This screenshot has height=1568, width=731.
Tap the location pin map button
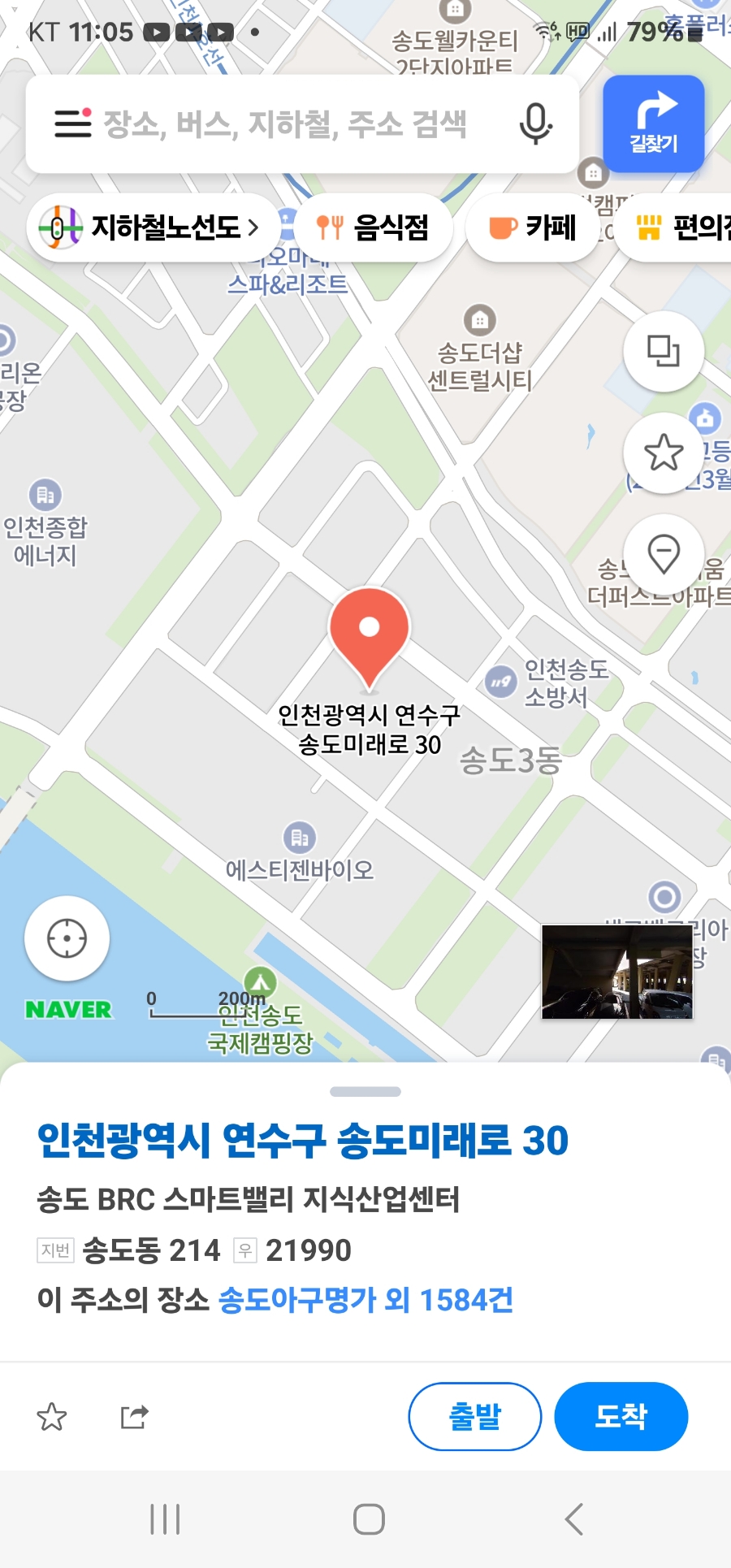[663, 555]
